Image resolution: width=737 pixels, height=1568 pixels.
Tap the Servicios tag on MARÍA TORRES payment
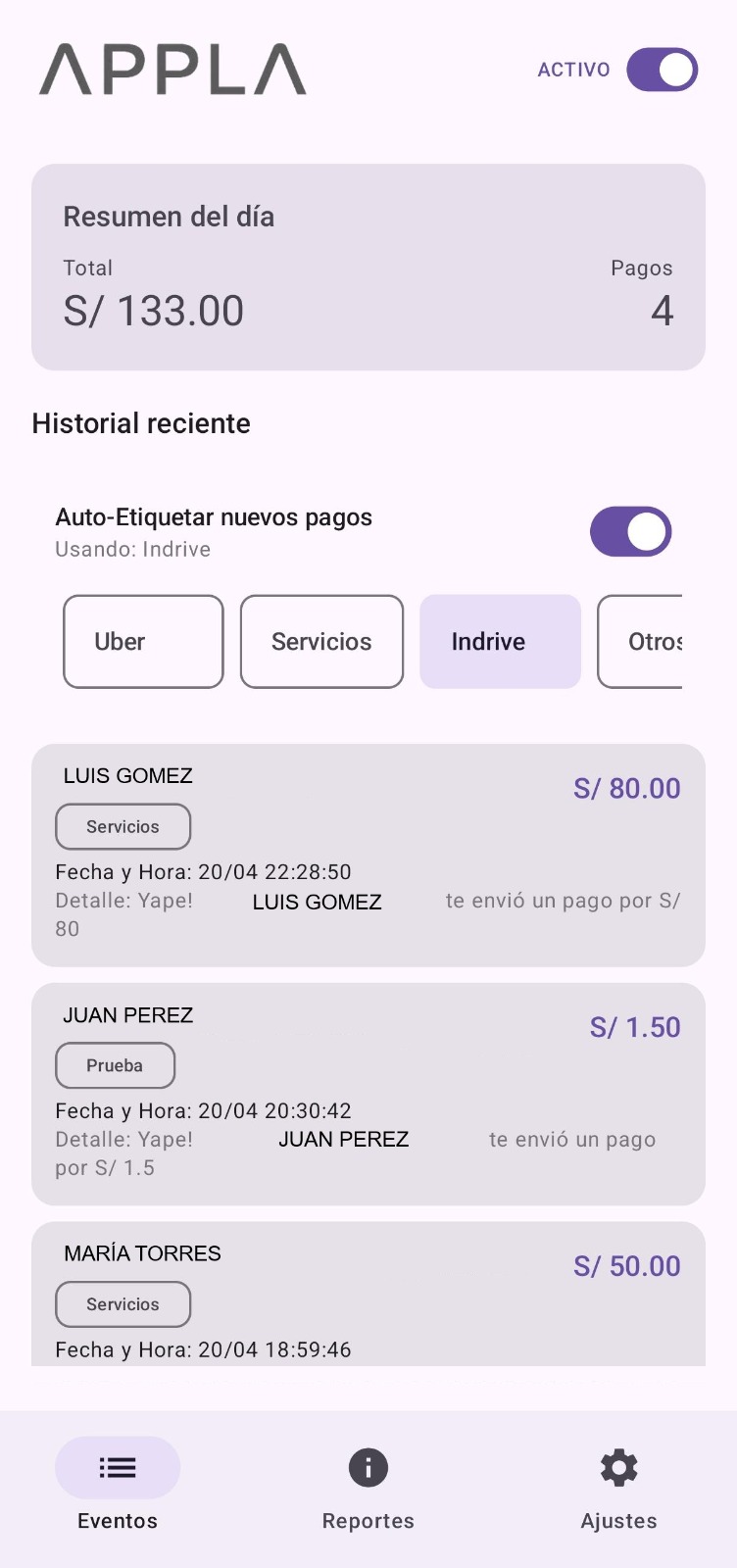click(123, 1304)
